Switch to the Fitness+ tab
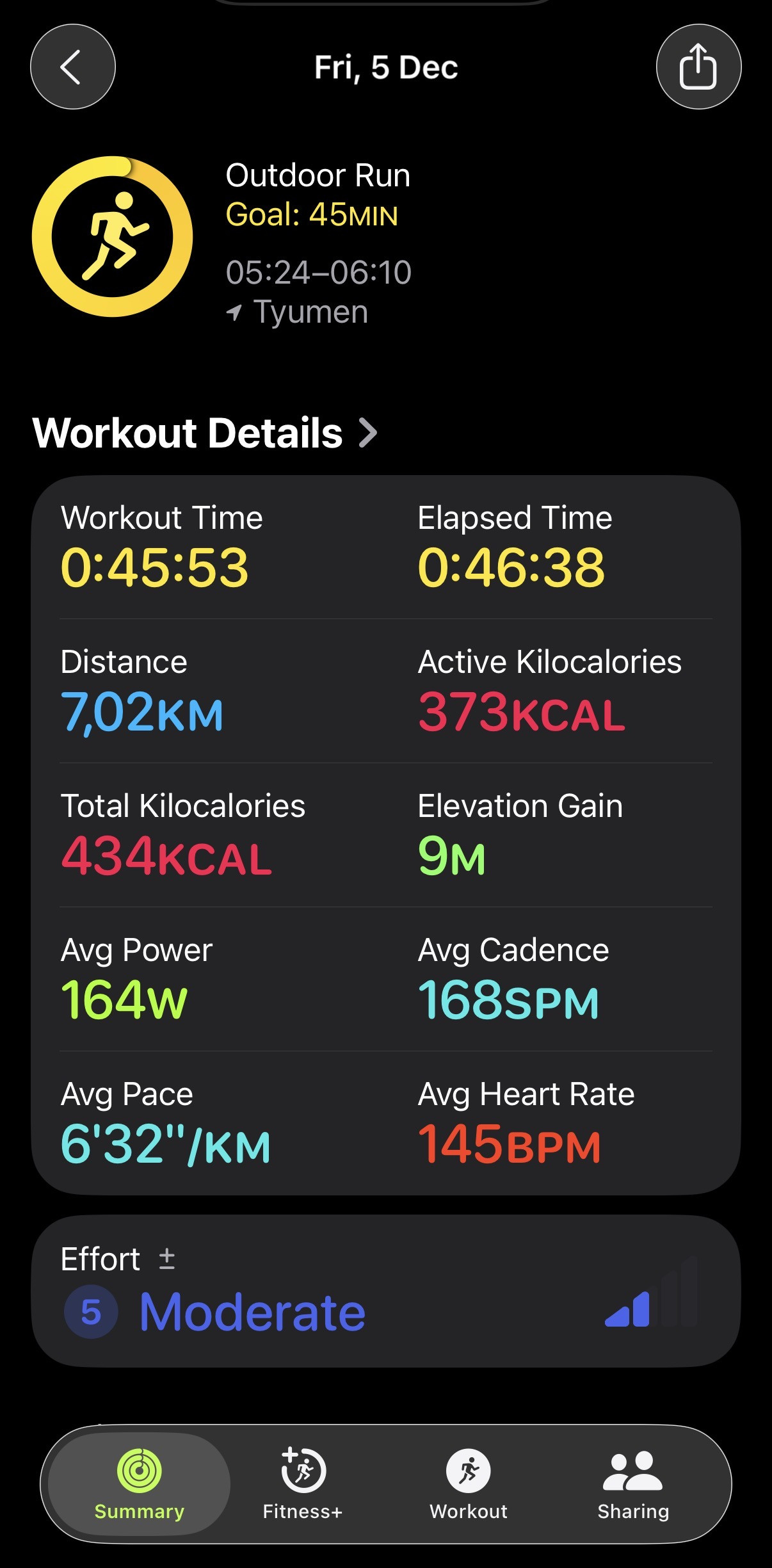This screenshot has width=772, height=1568. 303,1484
